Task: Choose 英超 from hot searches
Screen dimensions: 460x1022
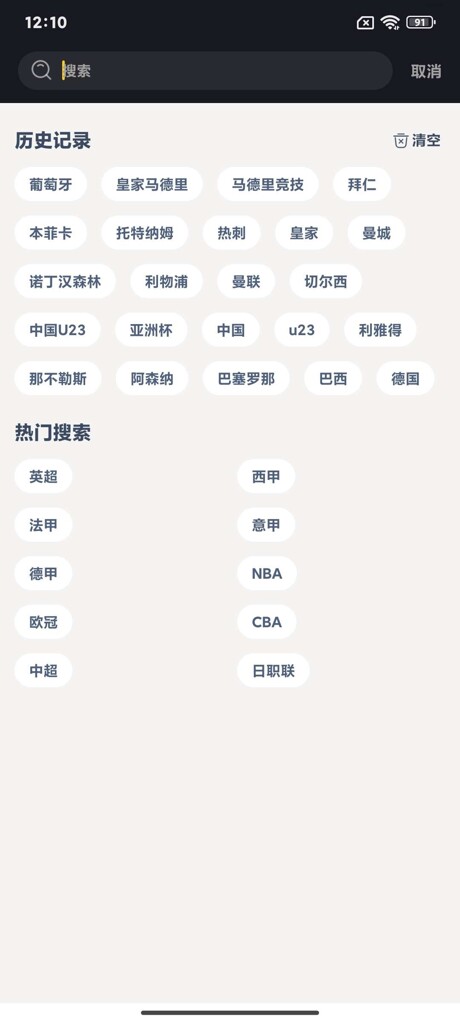Action: [x=43, y=476]
